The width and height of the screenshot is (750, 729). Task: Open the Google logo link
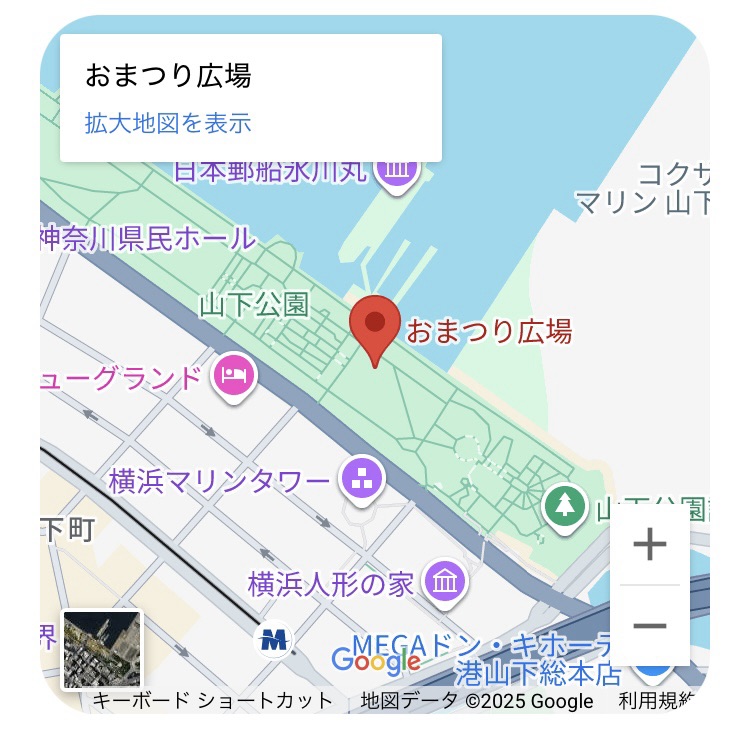[375, 660]
